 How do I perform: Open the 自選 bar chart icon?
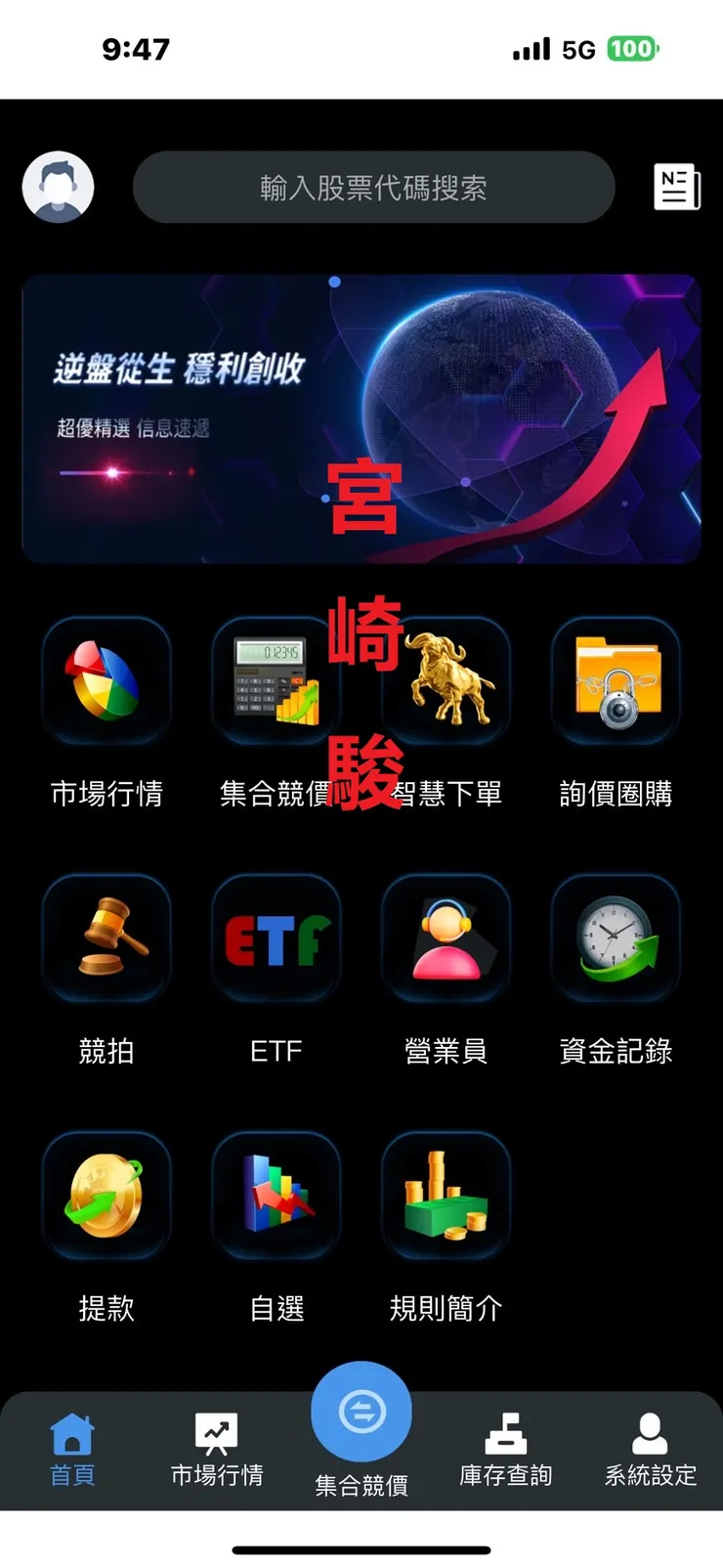pyautogui.click(x=276, y=1196)
